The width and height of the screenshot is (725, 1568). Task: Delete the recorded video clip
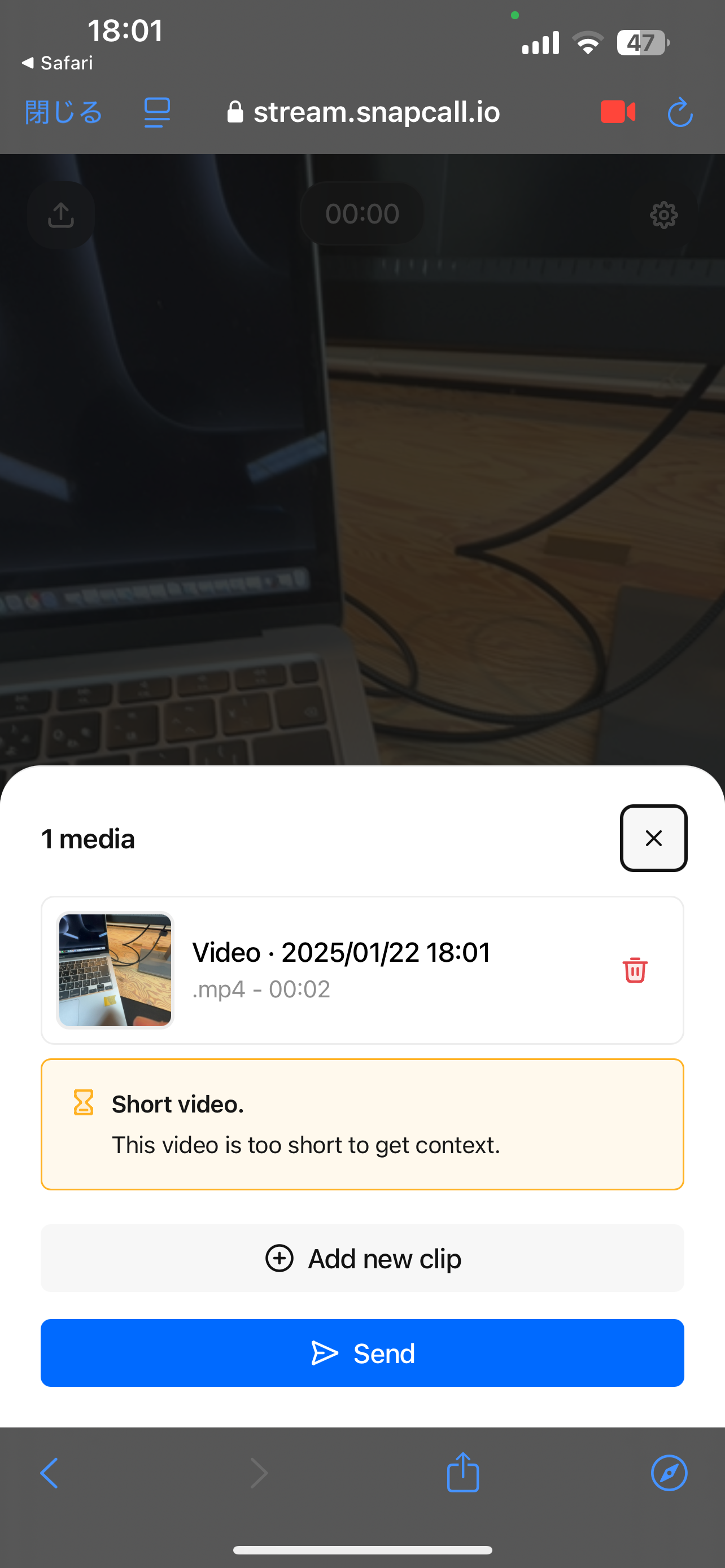tap(634, 970)
